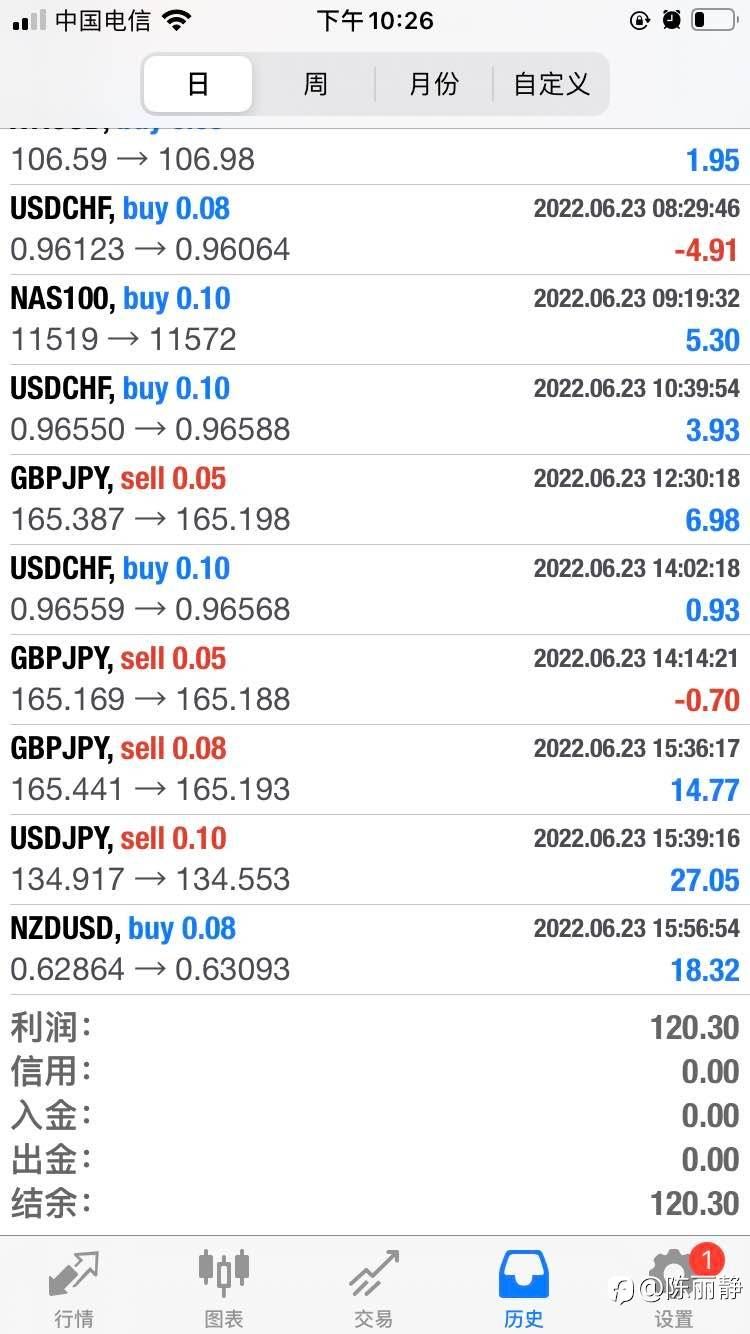Expand the NAS100 buy 0.10 trade row

tap(375, 319)
